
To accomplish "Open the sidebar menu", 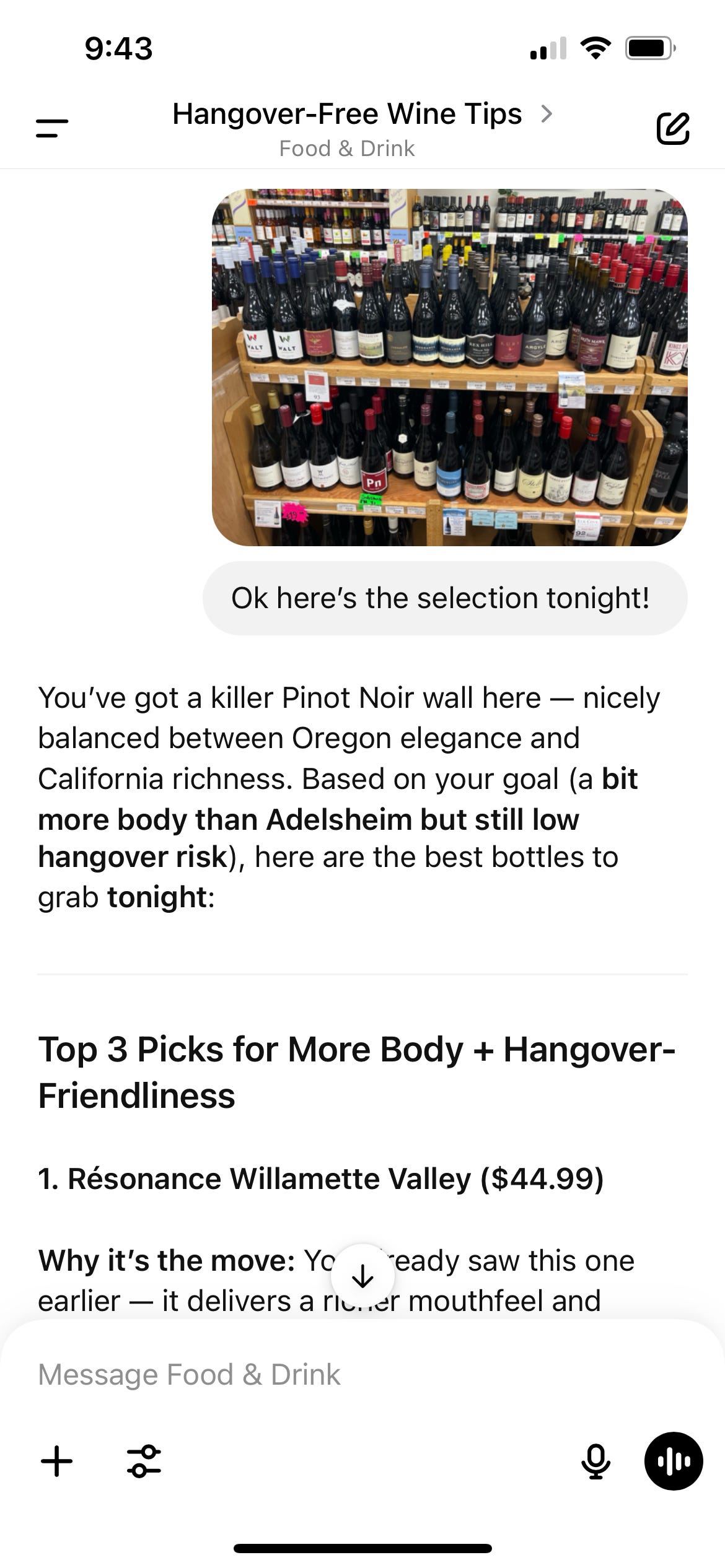I will (52, 128).
